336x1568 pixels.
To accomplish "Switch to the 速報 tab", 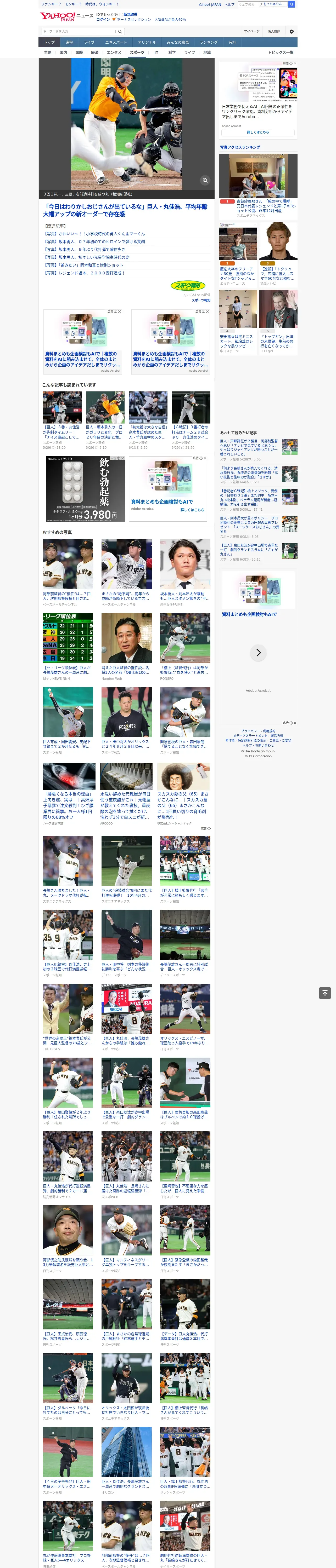I will [x=69, y=43].
